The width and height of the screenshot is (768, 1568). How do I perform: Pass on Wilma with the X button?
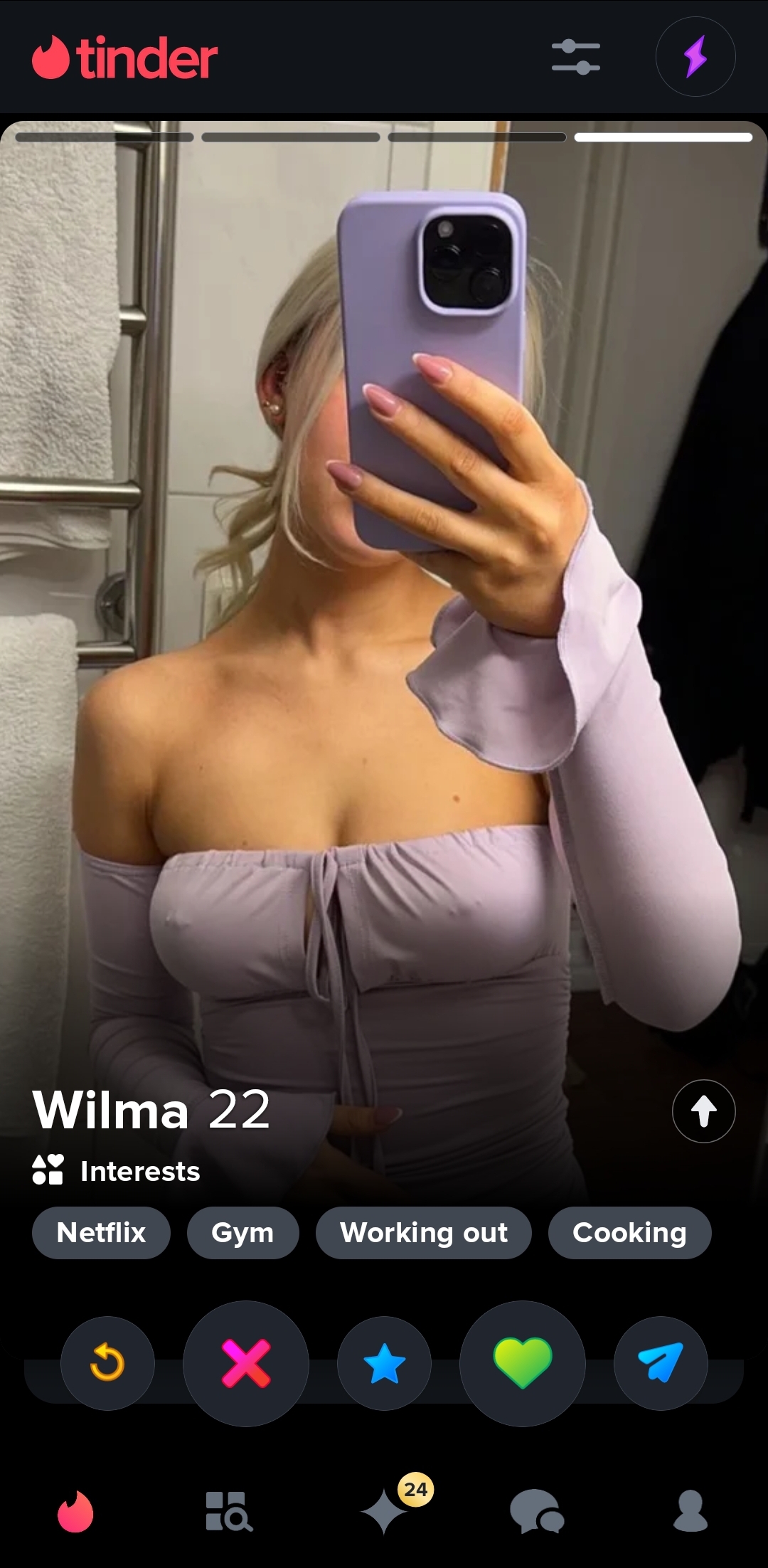click(246, 1363)
